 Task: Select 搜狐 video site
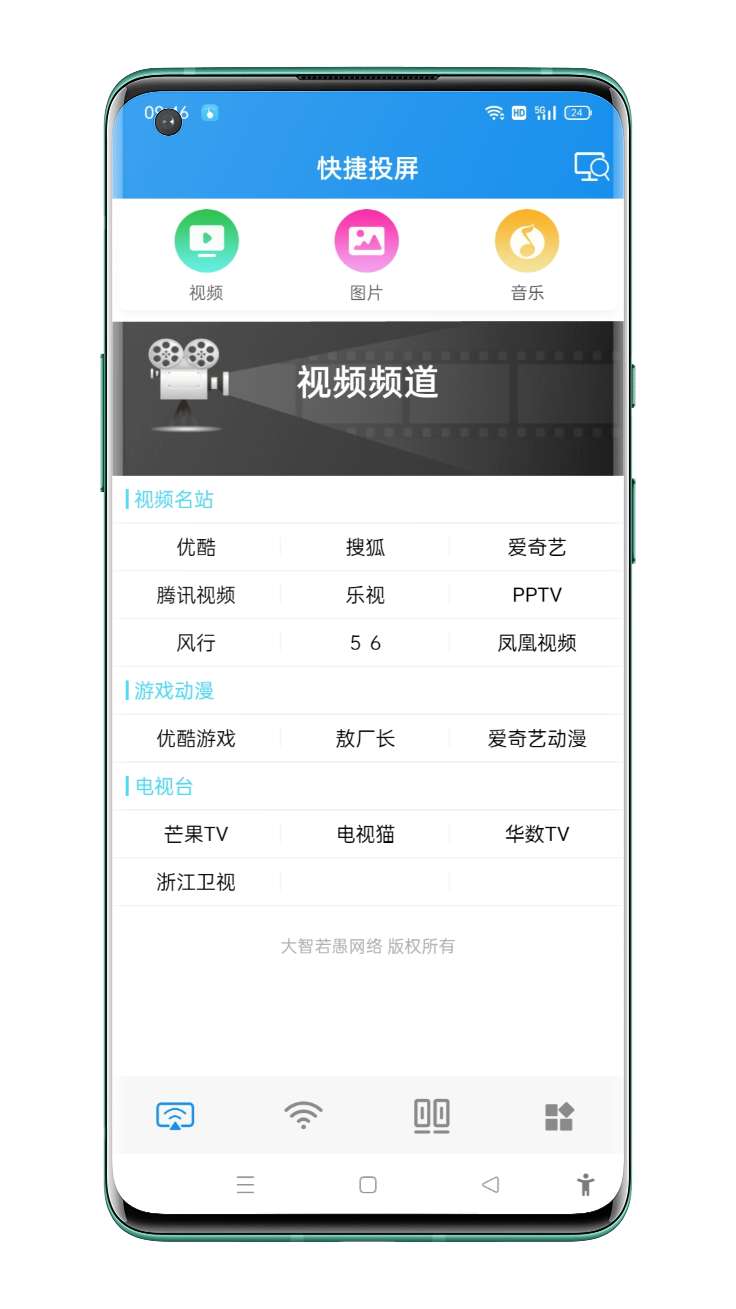pyautogui.click(x=365, y=547)
